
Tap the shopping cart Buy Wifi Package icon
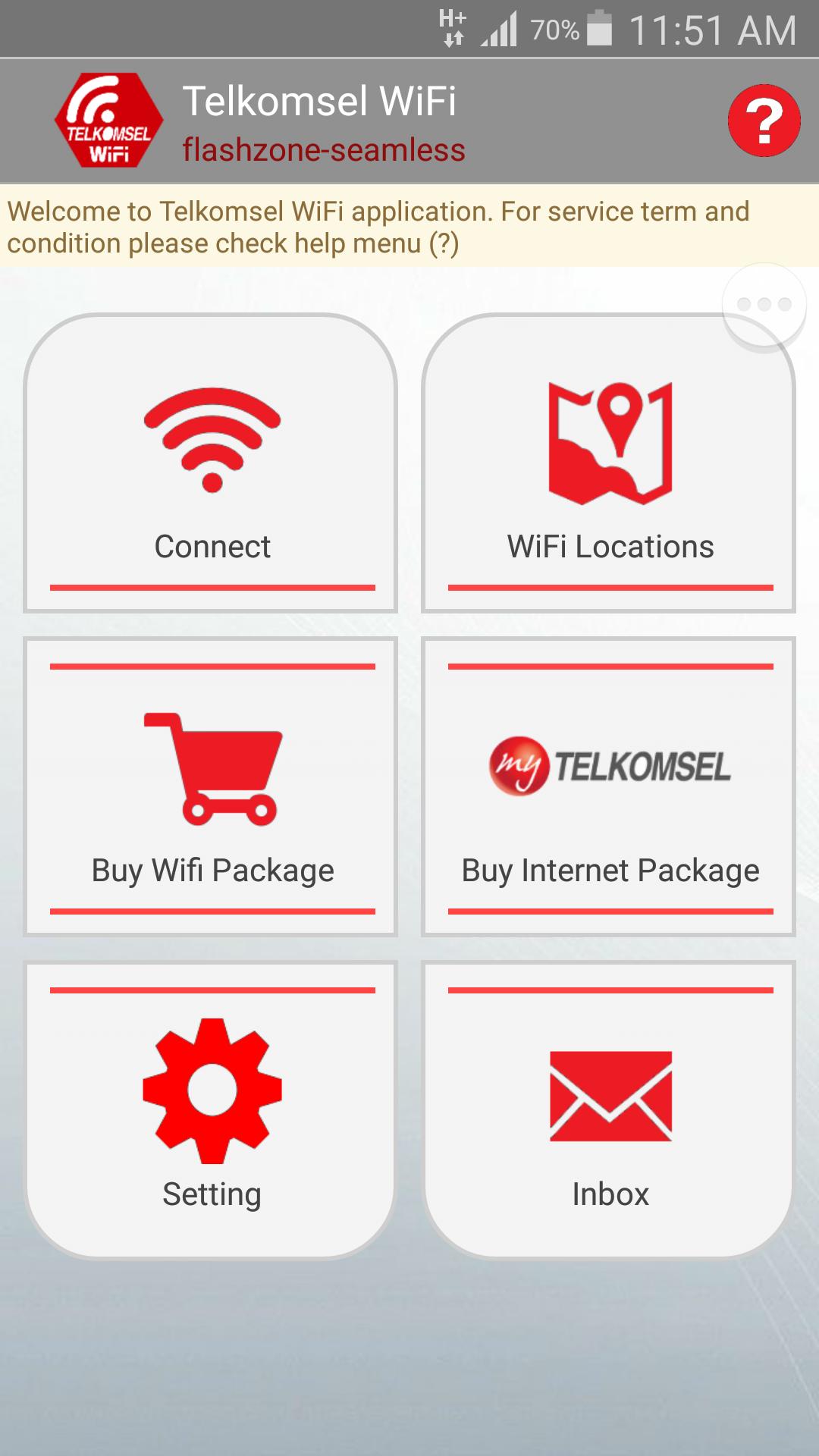click(212, 770)
